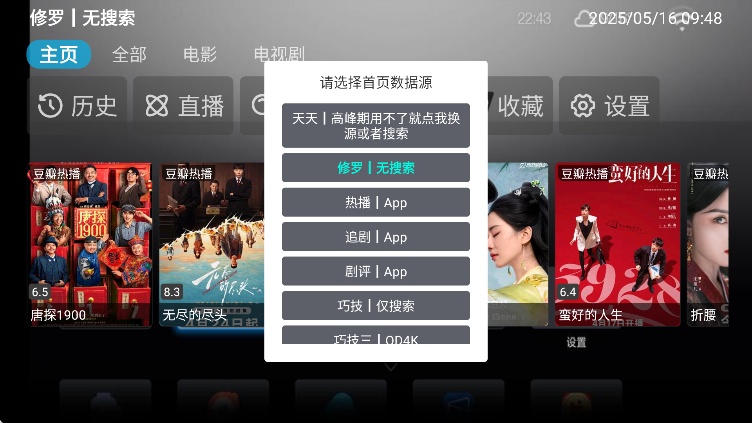Open the 蛮好的人生 show card
Viewport: 752px width, 423px height.
(617, 245)
